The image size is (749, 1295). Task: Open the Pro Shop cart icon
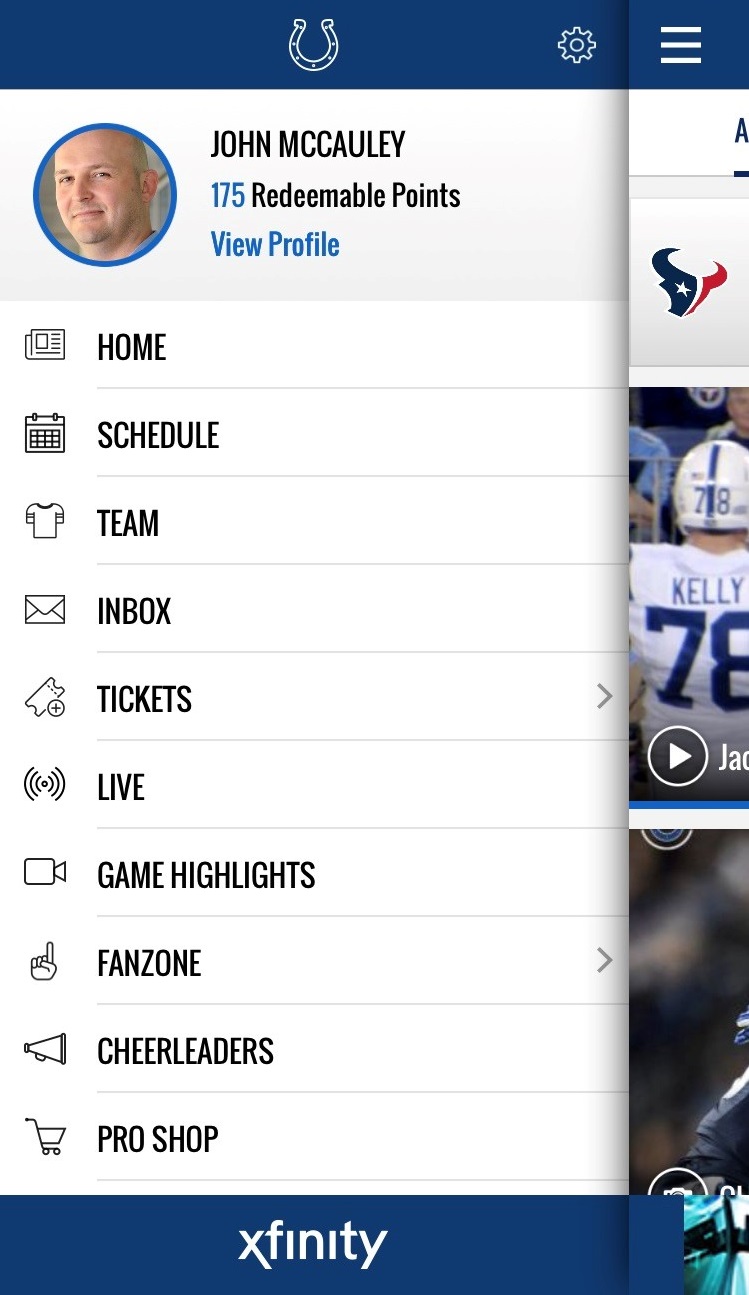tap(45, 1136)
